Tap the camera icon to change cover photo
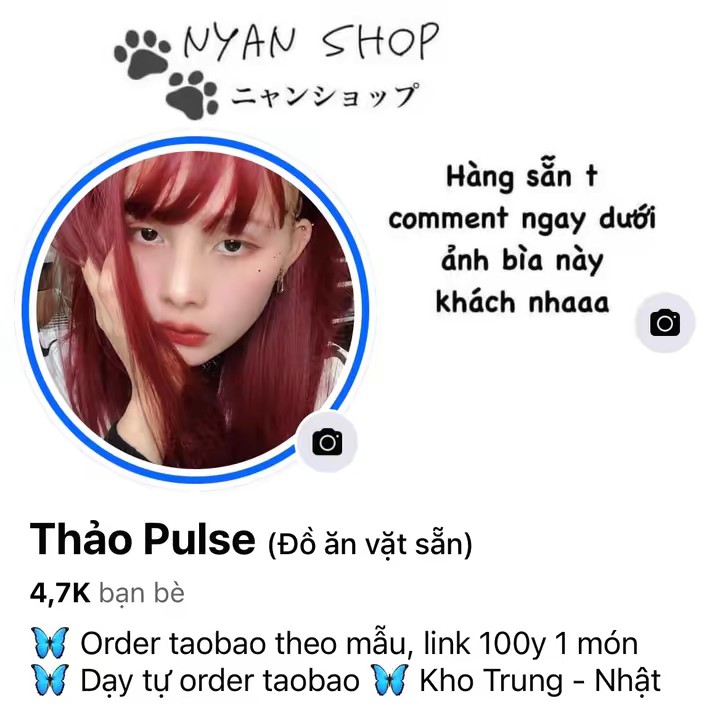Image resolution: width=720 pixels, height=720 pixels. [665, 323]
